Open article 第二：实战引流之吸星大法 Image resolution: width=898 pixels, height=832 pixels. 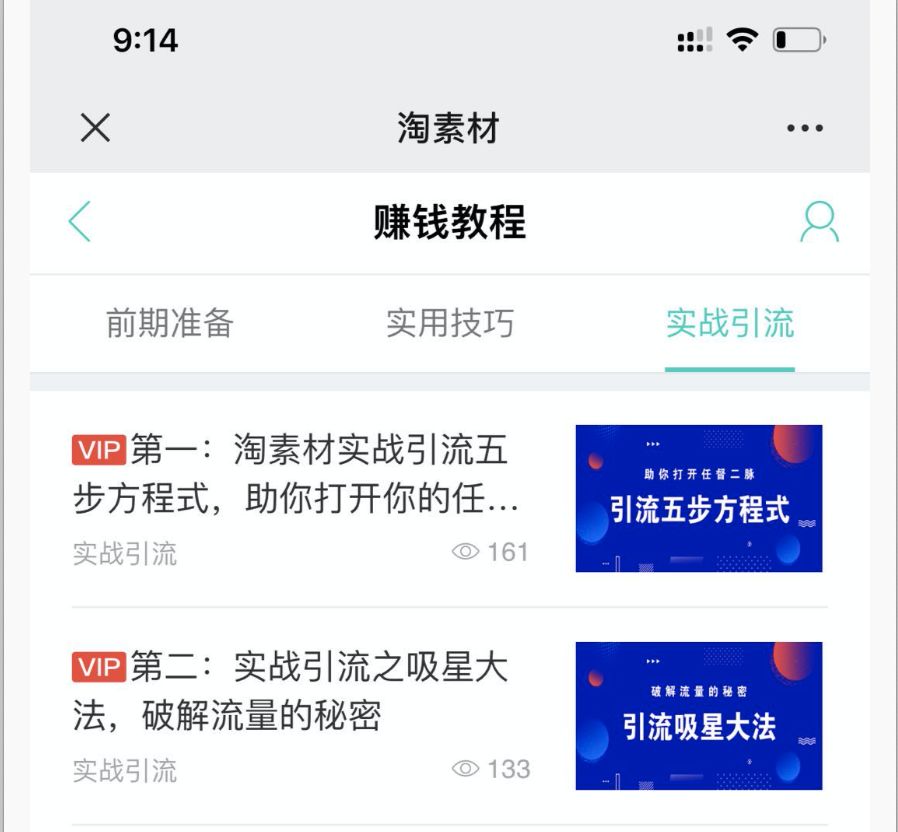click(300, 690)
